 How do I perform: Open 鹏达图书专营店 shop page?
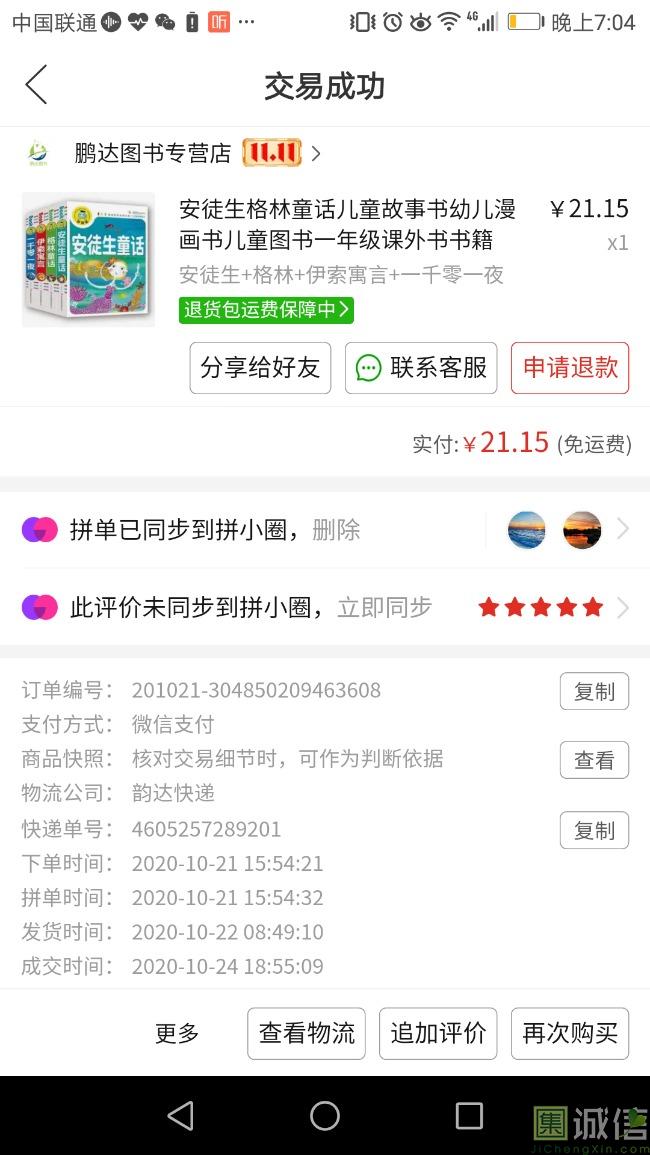[152, 153]
